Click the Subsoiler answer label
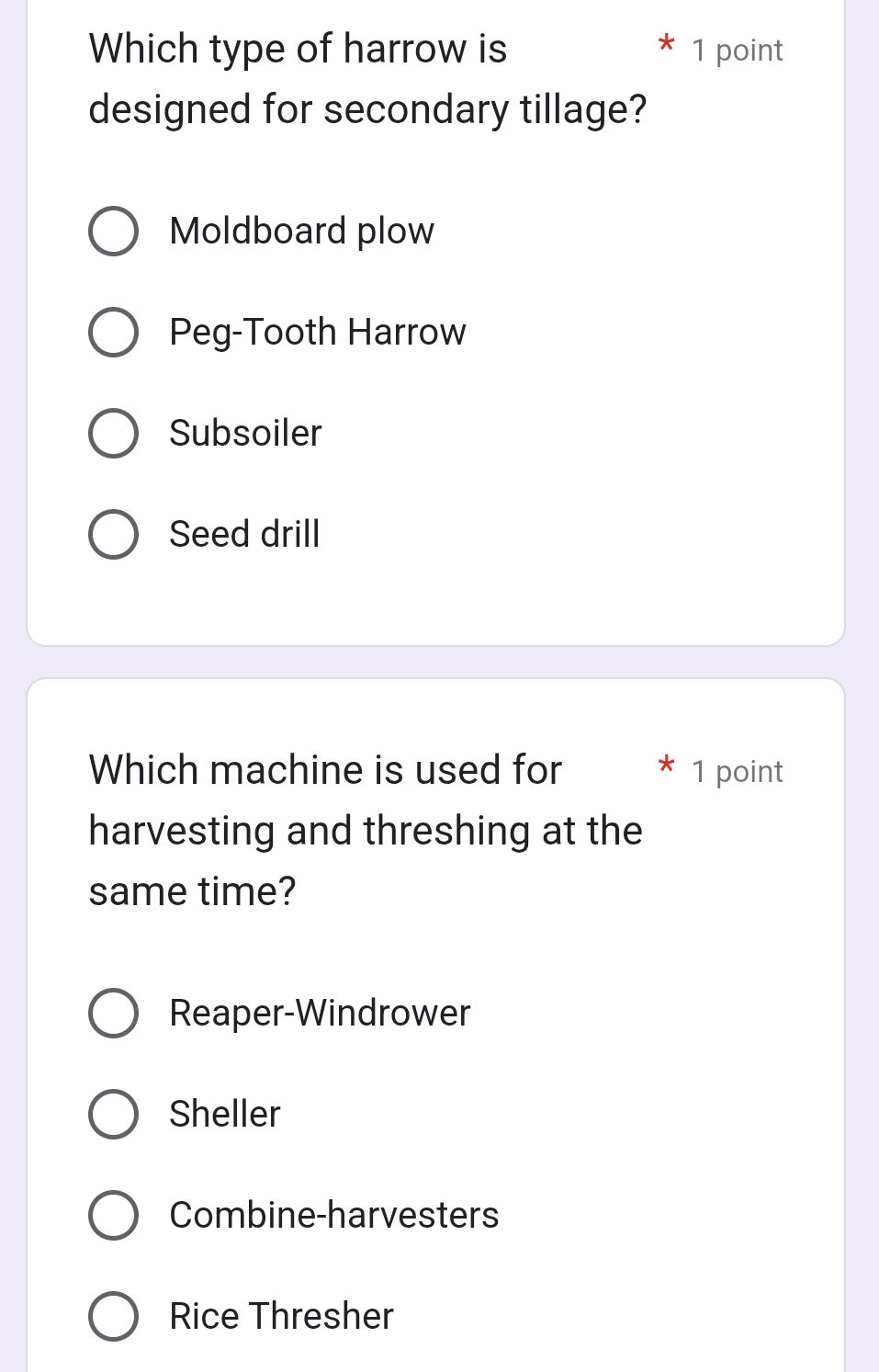This screenshot has width=879, height=1372. pyautogui.click(x=244, y=433)
